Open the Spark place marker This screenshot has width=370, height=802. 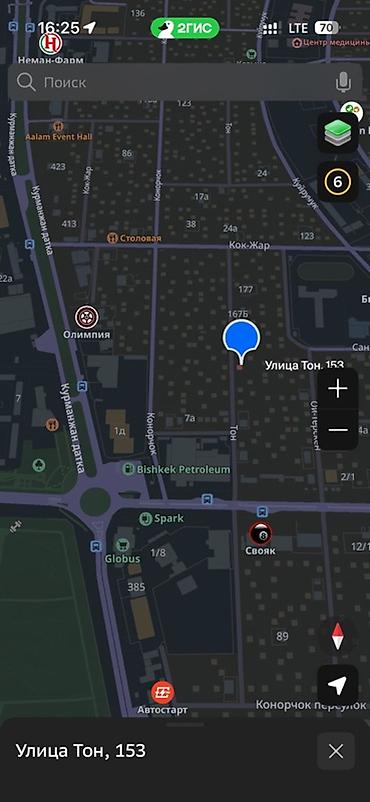161,518
